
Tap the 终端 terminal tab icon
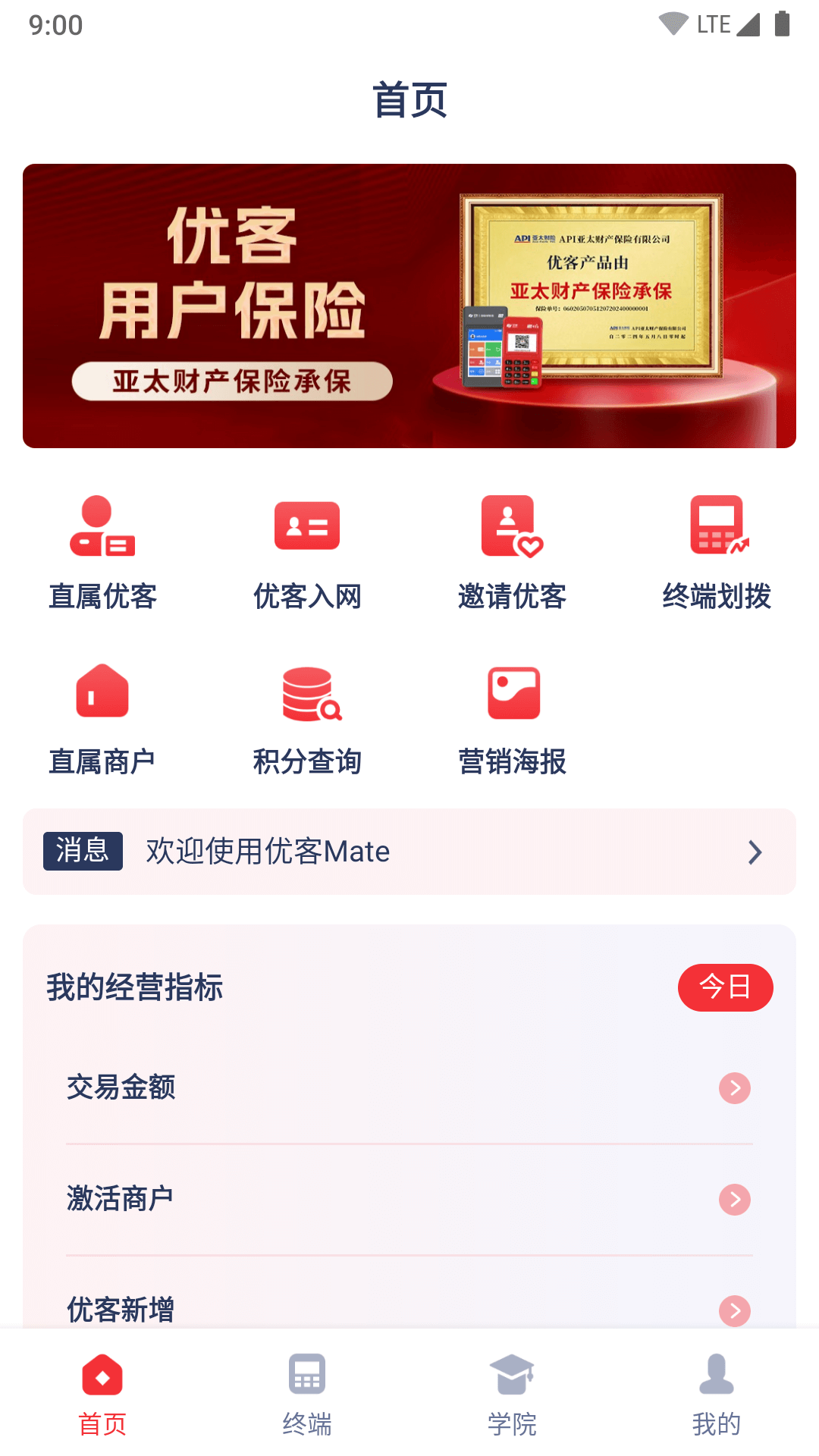(x=306, y=1387)
